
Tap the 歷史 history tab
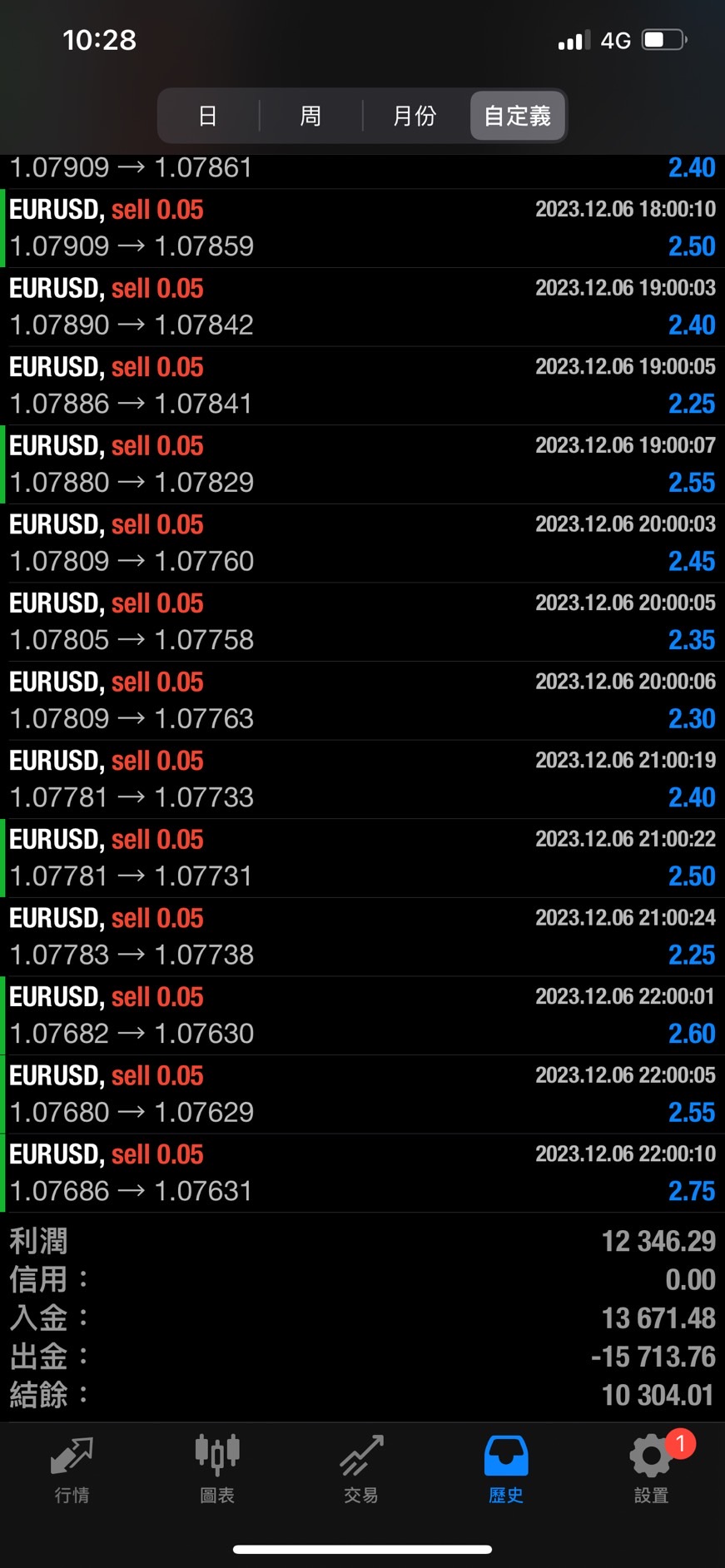pyautogui.click(x=506, y=1470)
